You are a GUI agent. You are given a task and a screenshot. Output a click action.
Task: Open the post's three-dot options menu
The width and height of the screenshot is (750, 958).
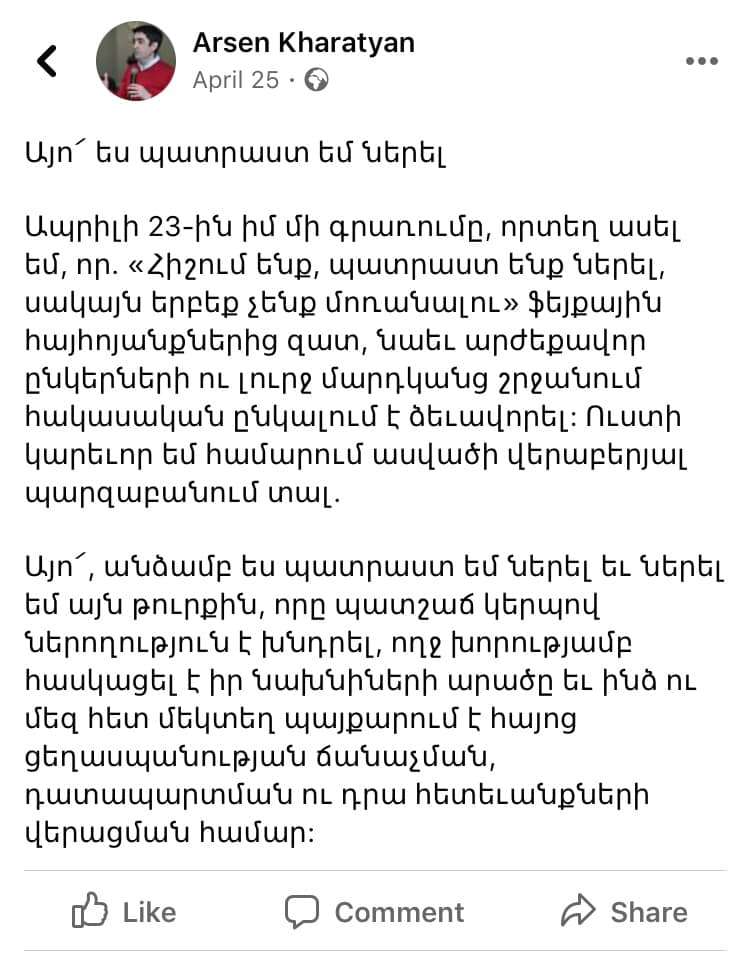[701, 61]
